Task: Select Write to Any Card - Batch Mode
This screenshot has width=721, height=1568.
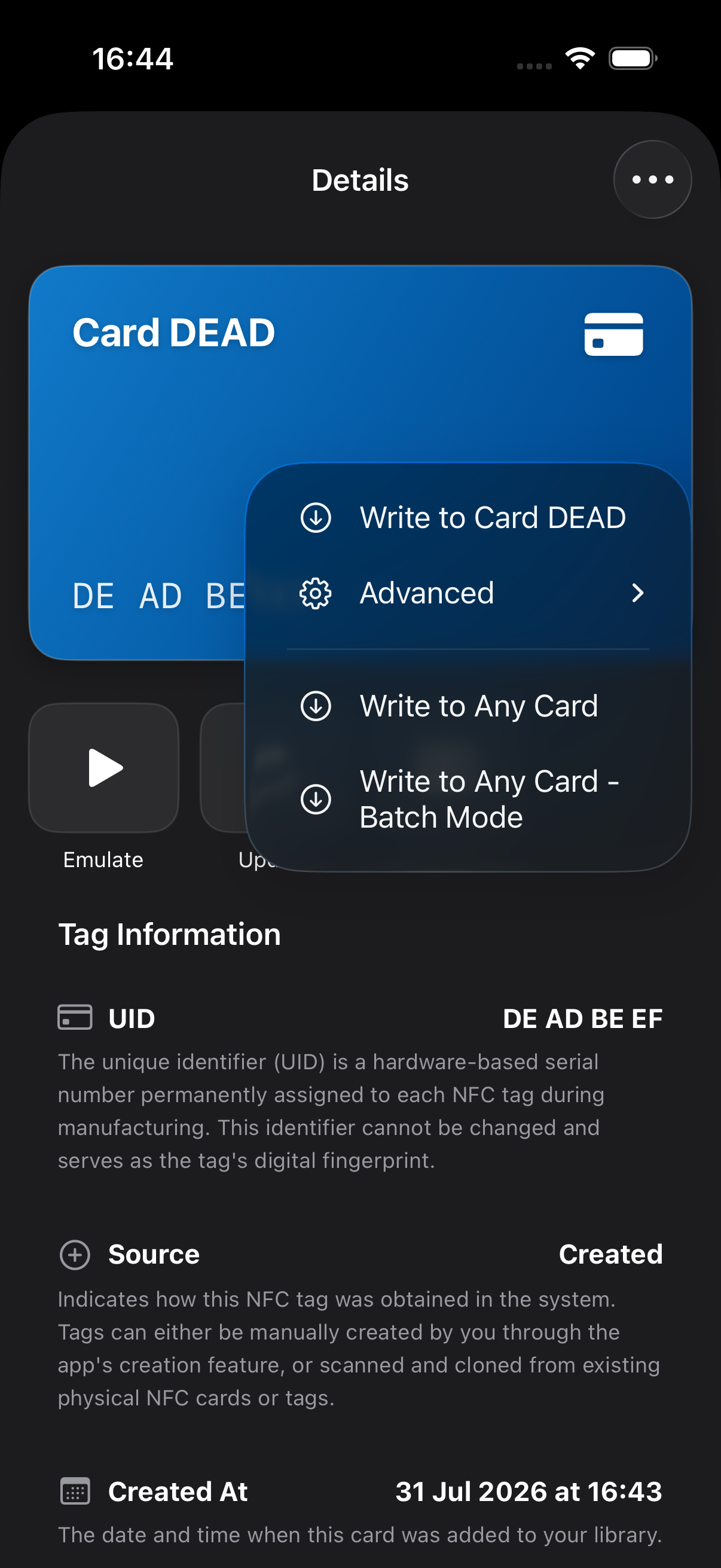Action: point(468,798)
